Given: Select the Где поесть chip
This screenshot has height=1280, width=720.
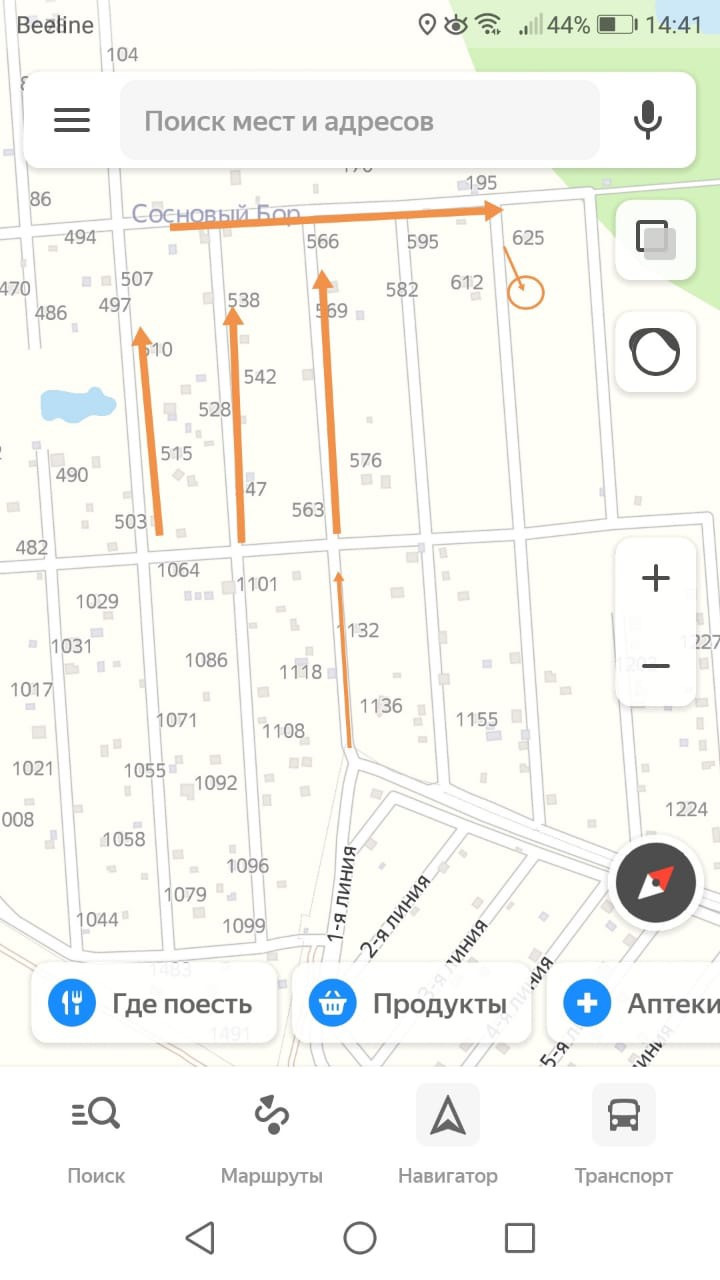Looking at the screenshot, I should point(154,1003).
